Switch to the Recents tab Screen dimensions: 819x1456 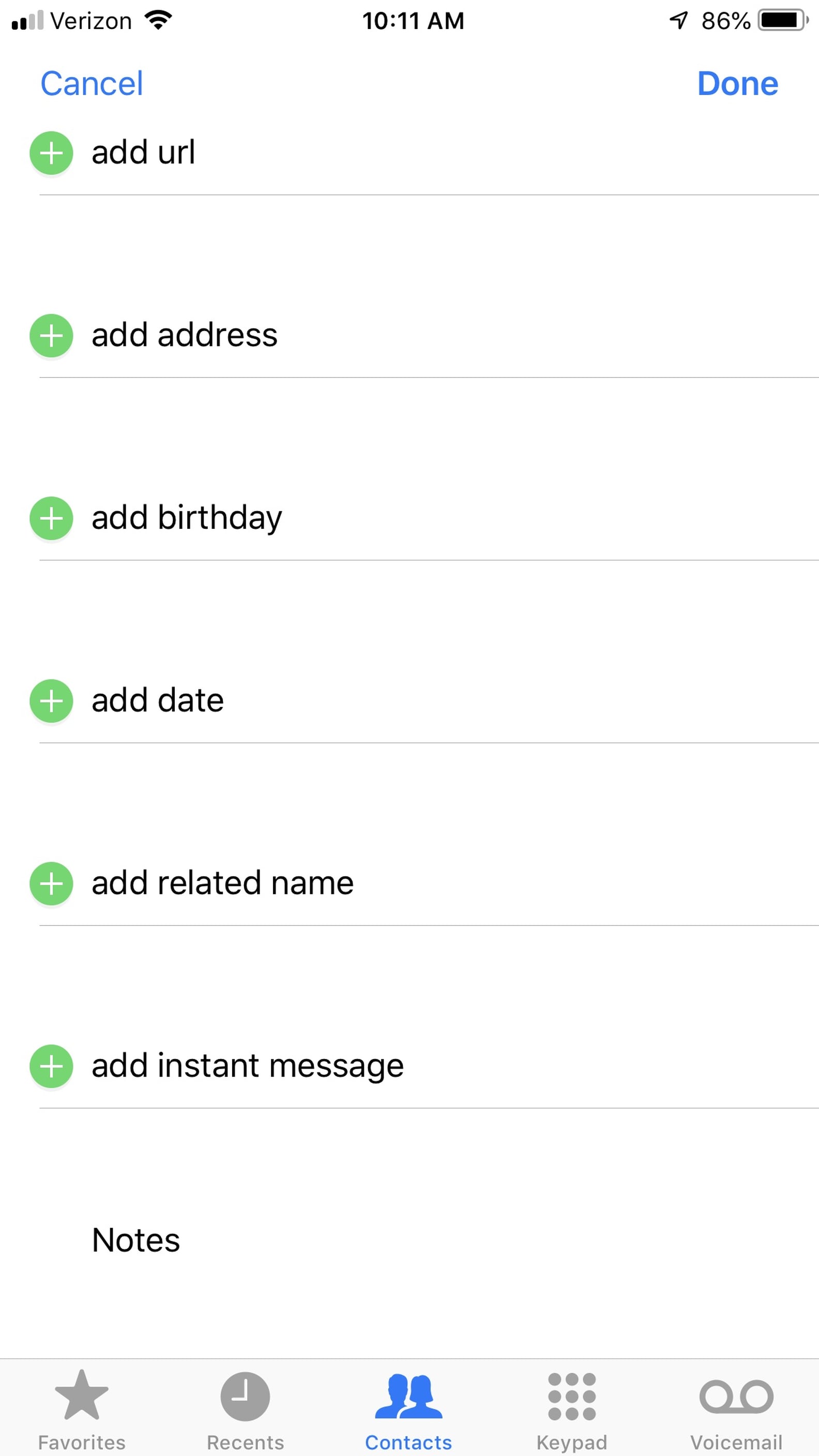point(245,1413)
